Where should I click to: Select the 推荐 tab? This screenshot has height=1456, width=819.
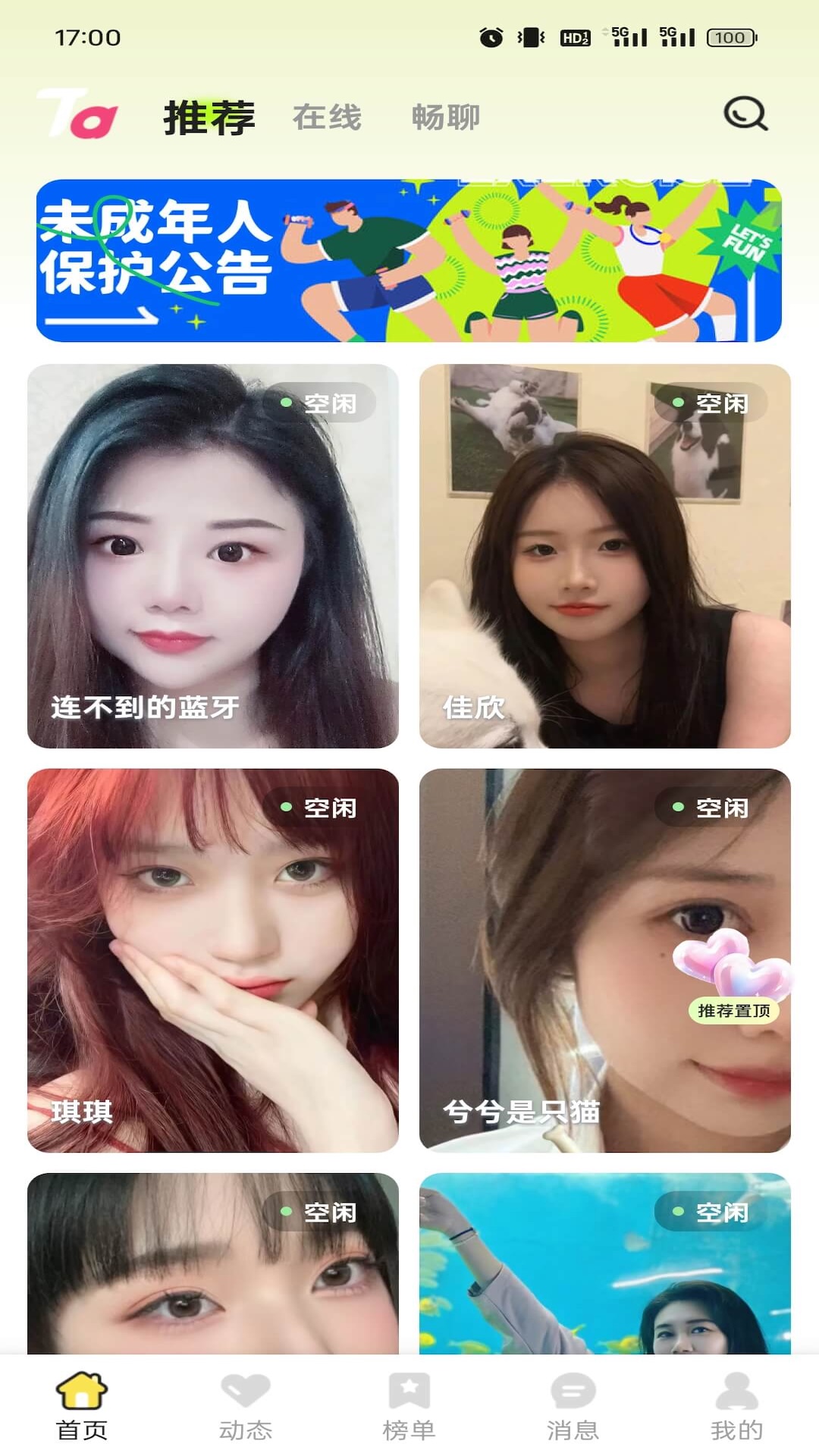(209, 118)
